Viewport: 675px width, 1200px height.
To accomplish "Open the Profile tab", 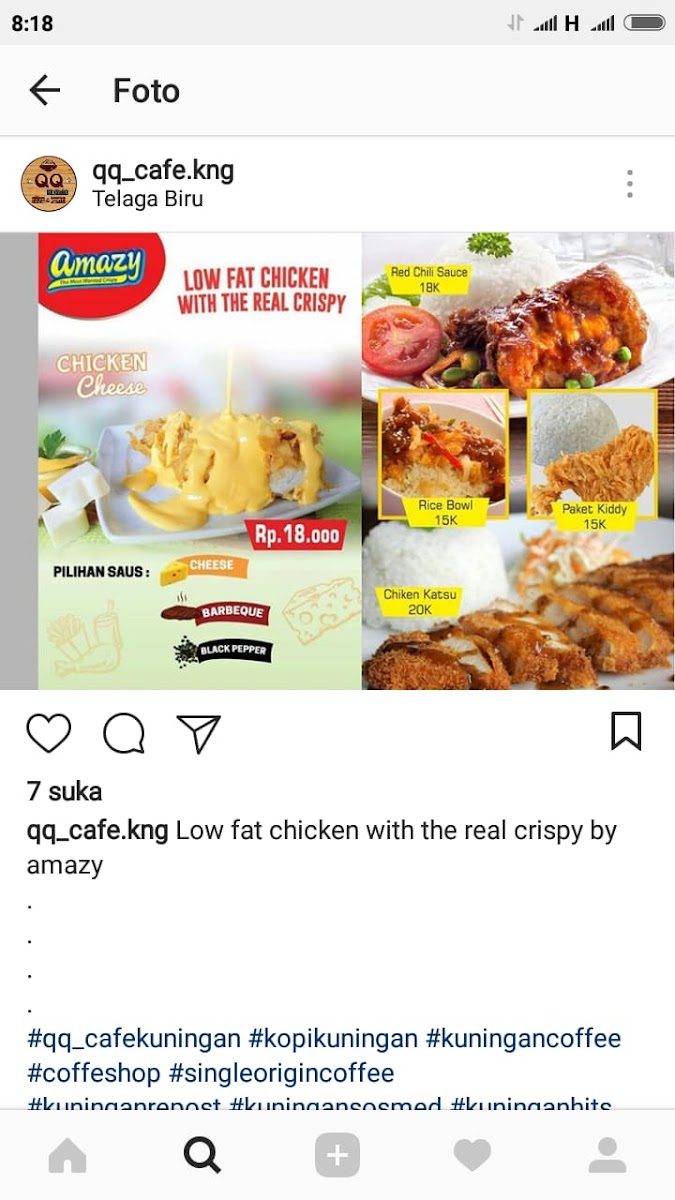I will [607, 1156].
